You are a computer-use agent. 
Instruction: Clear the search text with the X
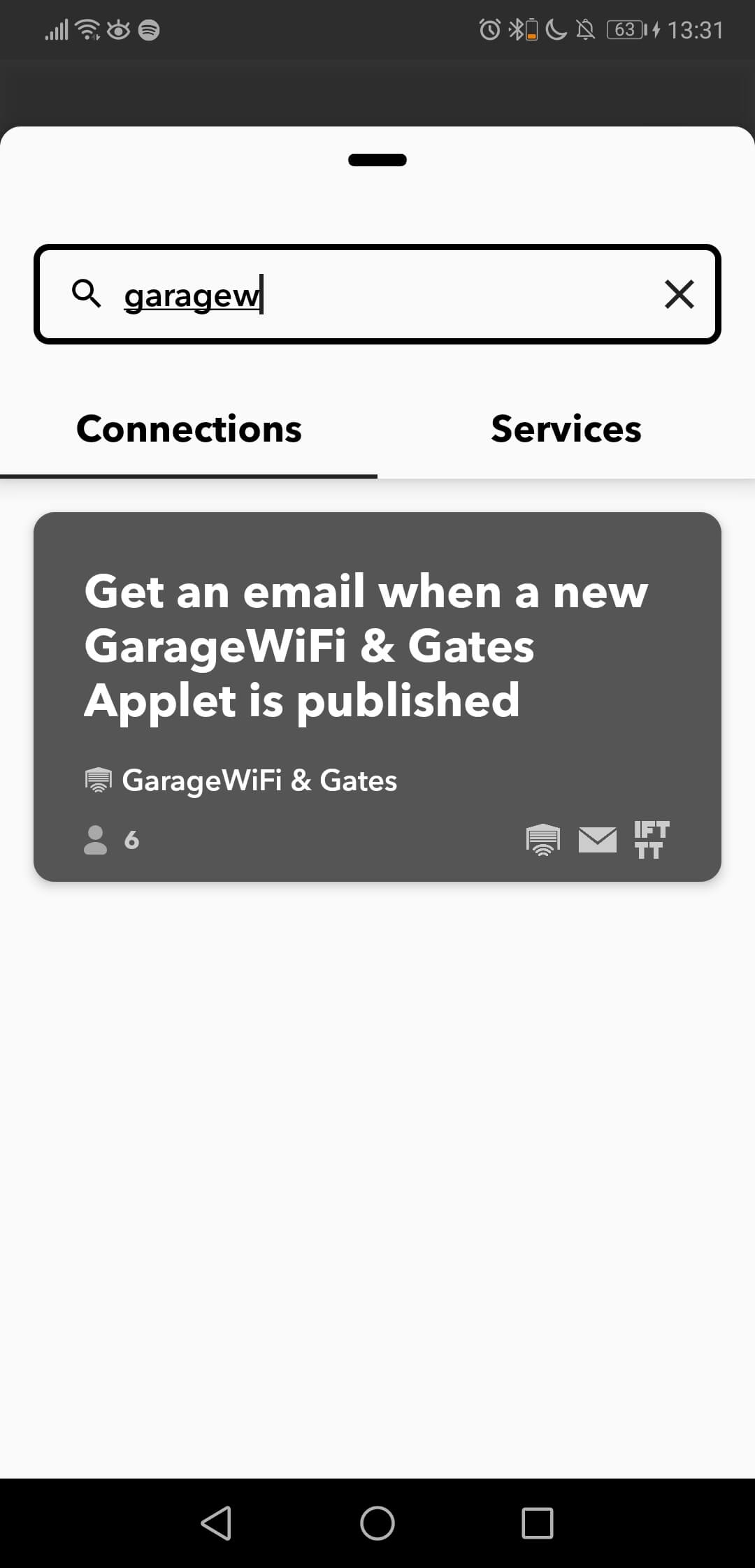[679, 294]
